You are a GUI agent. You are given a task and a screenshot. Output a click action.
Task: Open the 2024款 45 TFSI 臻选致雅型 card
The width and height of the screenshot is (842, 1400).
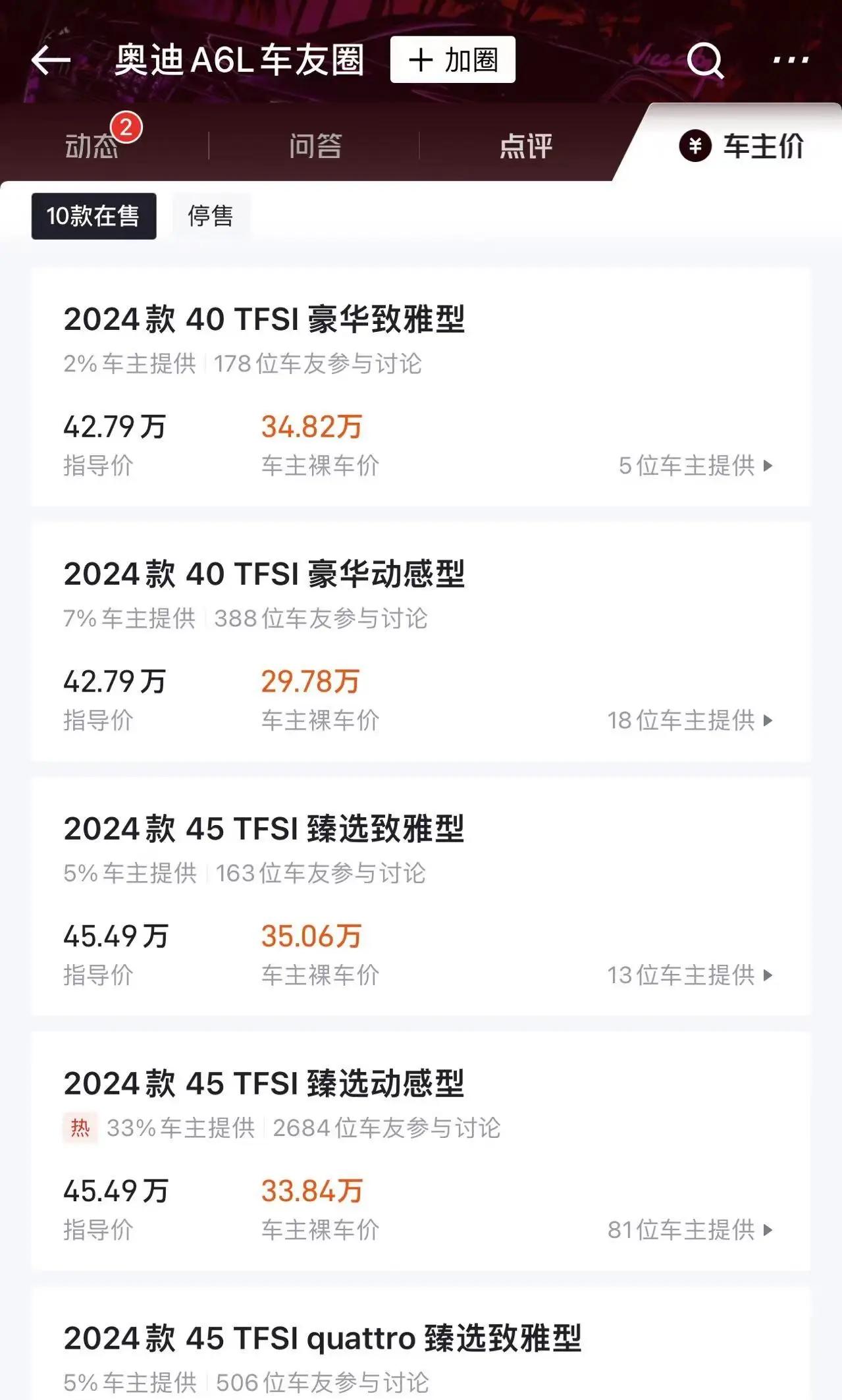click(x=421, y=896)
